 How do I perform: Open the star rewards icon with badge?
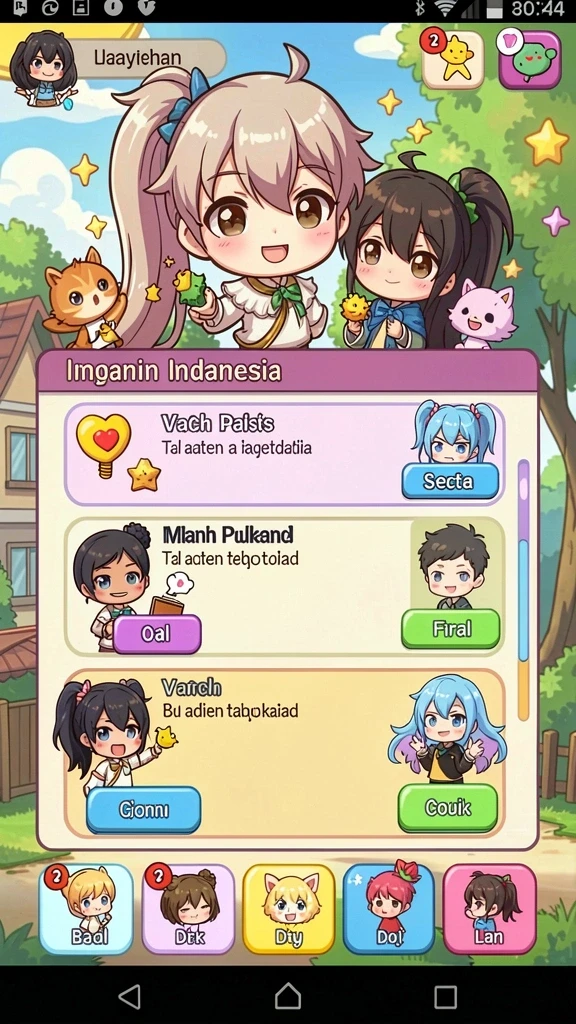(453, 59)
